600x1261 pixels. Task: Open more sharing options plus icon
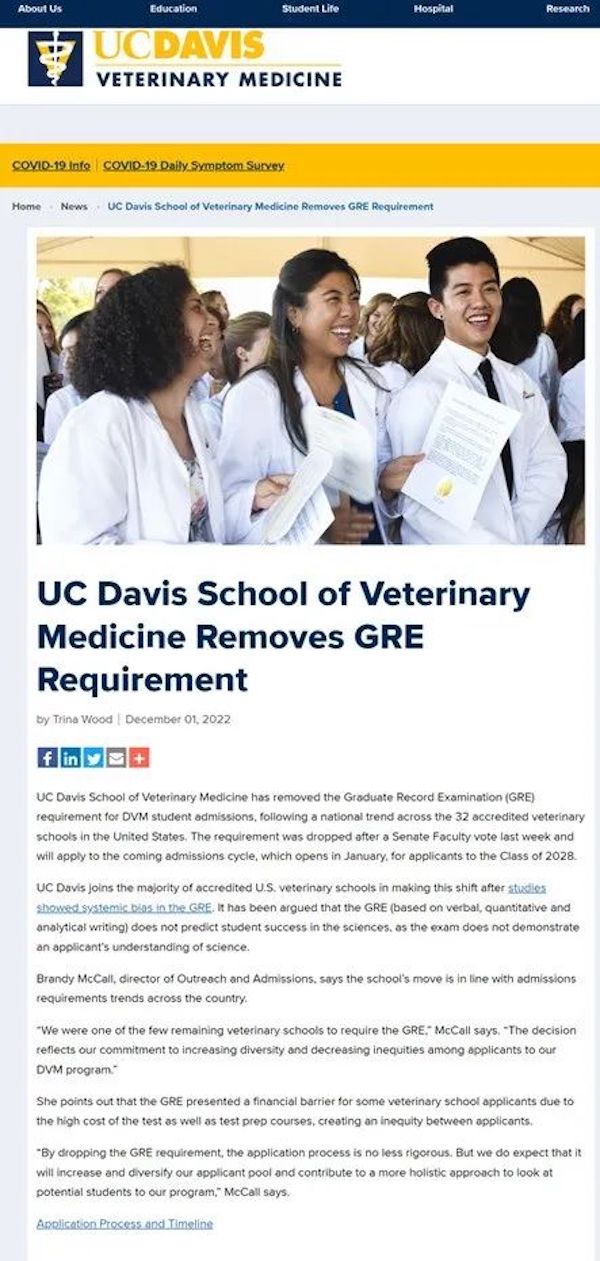[139, 757]
